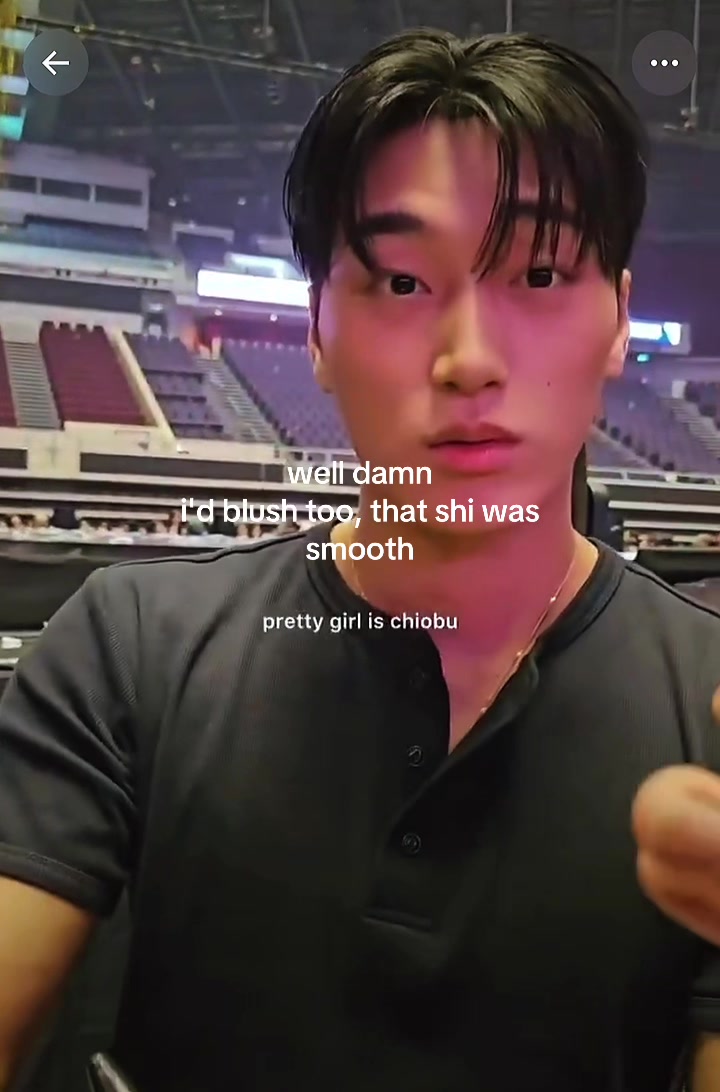Click the 'well damn' caption line

(360, 474)
